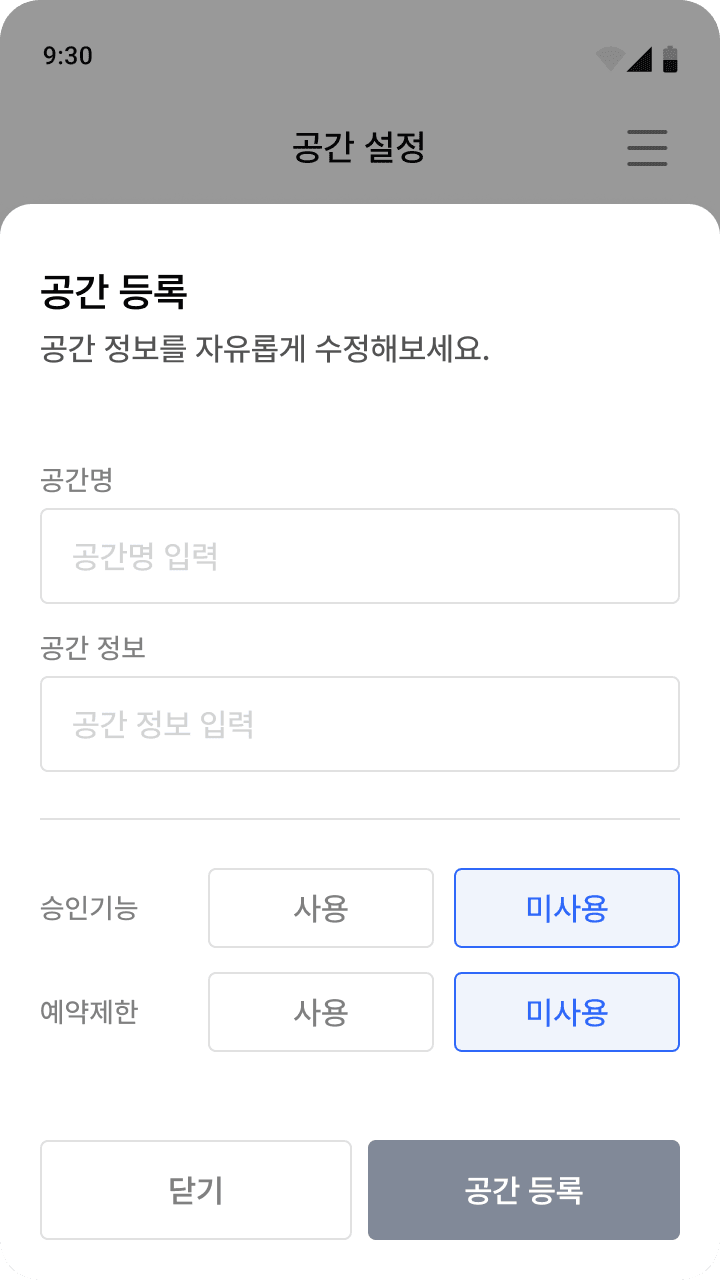Image resolution: width=720 pixels, height=1280 pixels.
Task: Enable 사용 for 승인기능
Action: point(320,907)
